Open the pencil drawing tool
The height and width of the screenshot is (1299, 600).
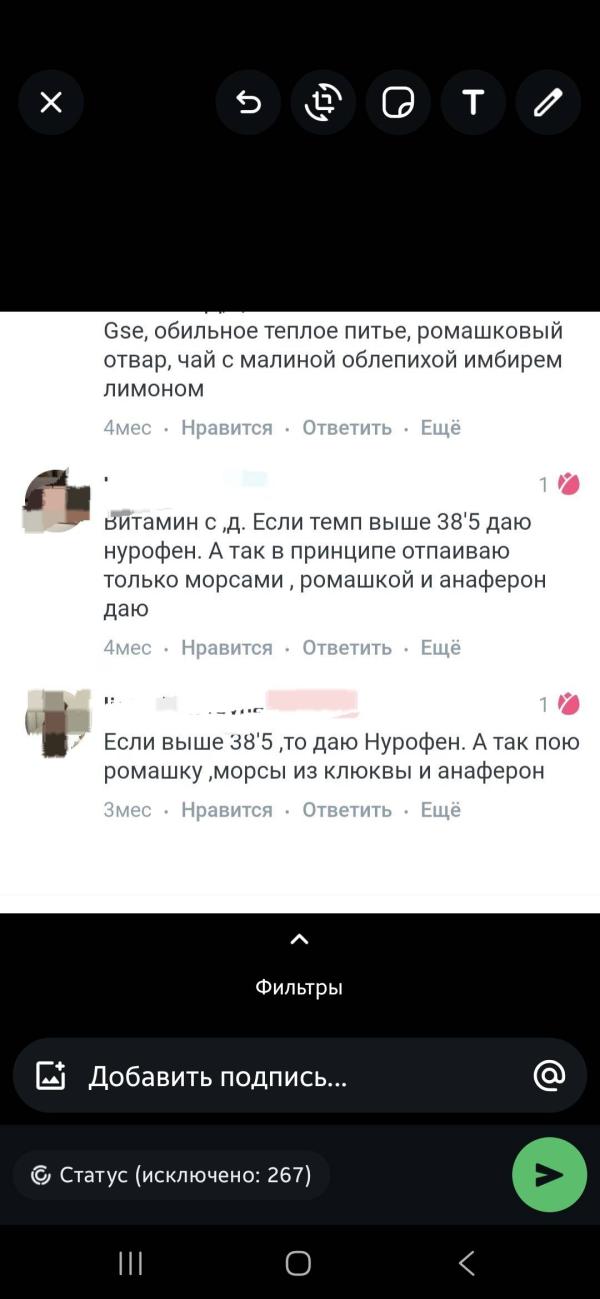(x=548, y=102)
